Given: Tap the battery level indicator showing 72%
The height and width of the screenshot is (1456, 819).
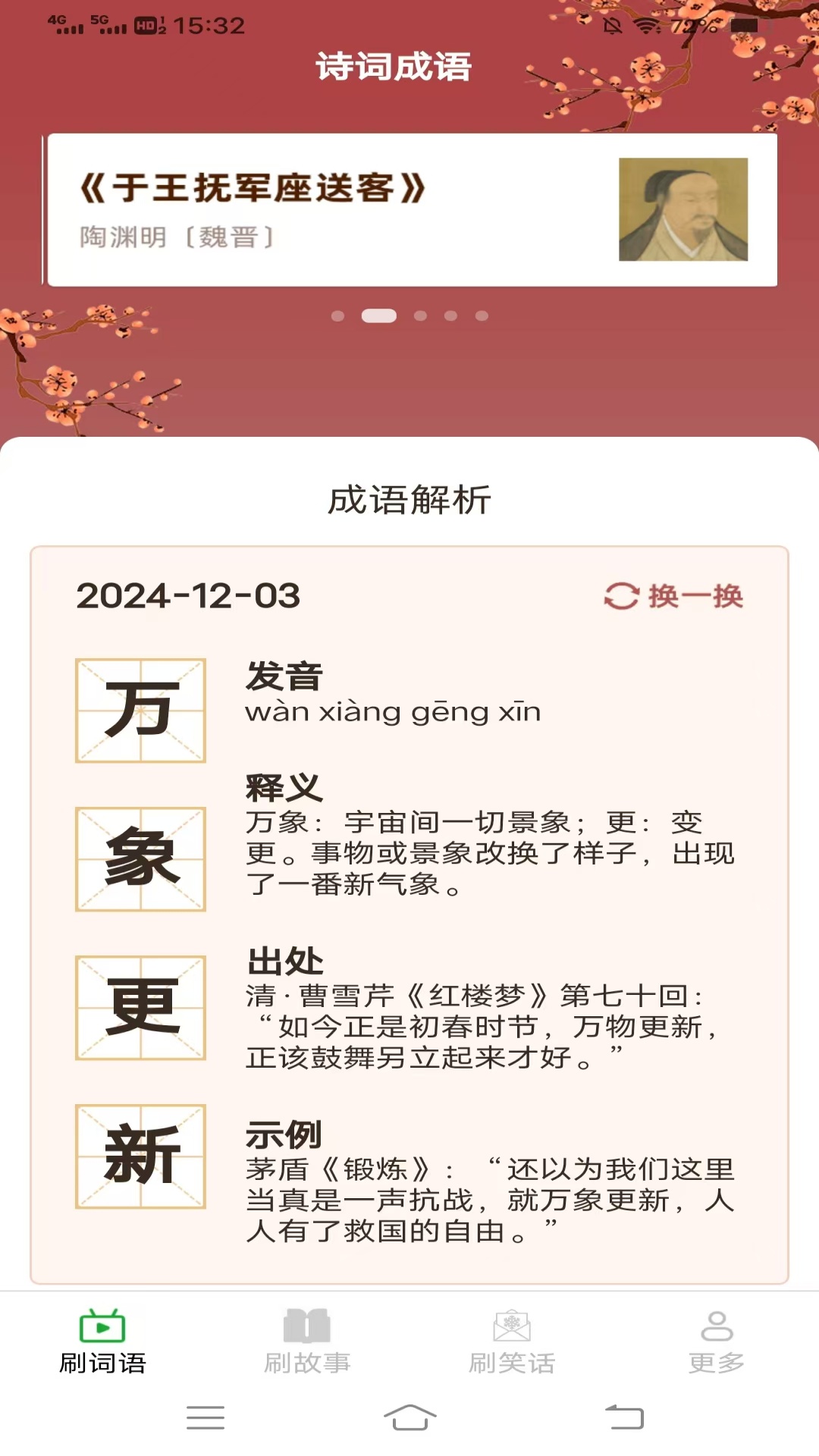Looking at the screenshot, I should (695, 24).
